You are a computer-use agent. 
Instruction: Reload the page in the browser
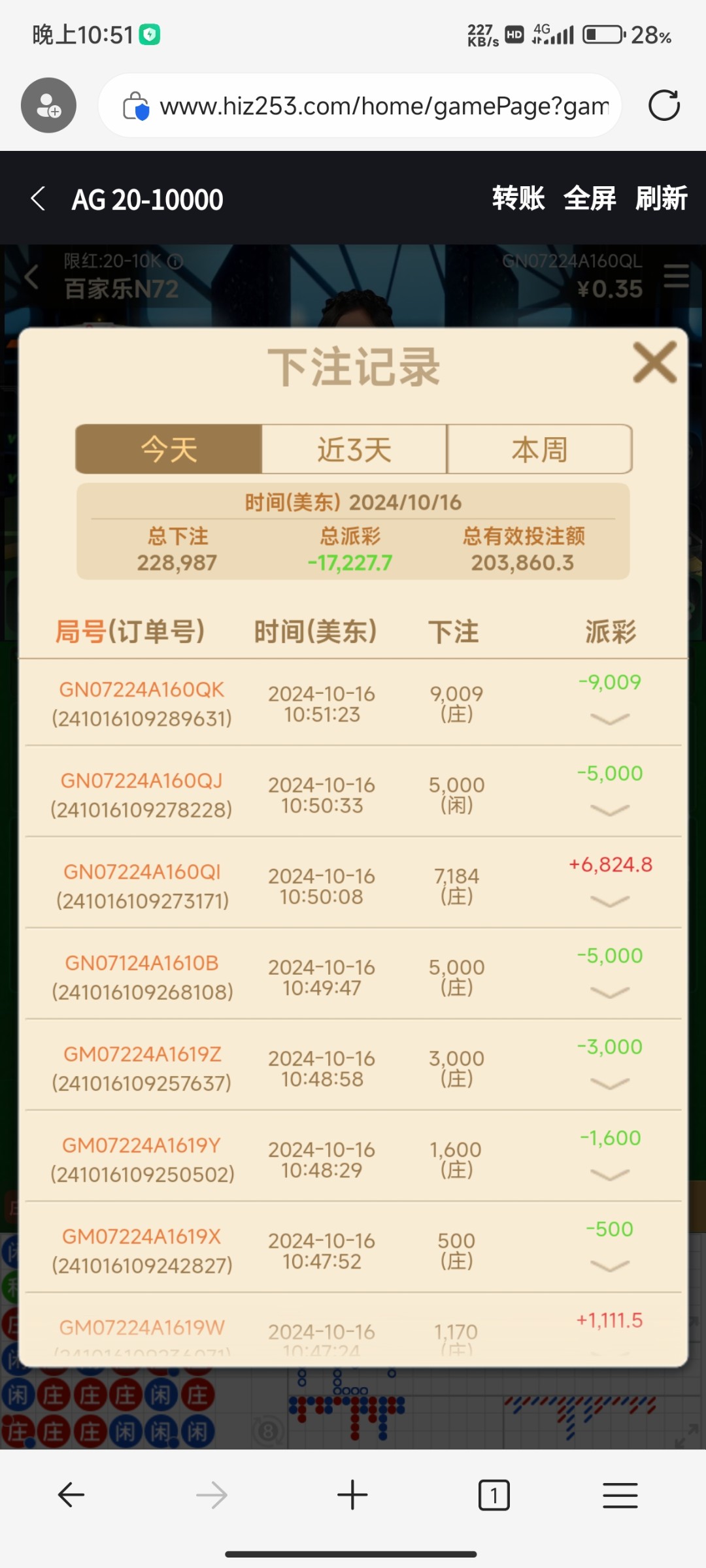coord(664,106)
